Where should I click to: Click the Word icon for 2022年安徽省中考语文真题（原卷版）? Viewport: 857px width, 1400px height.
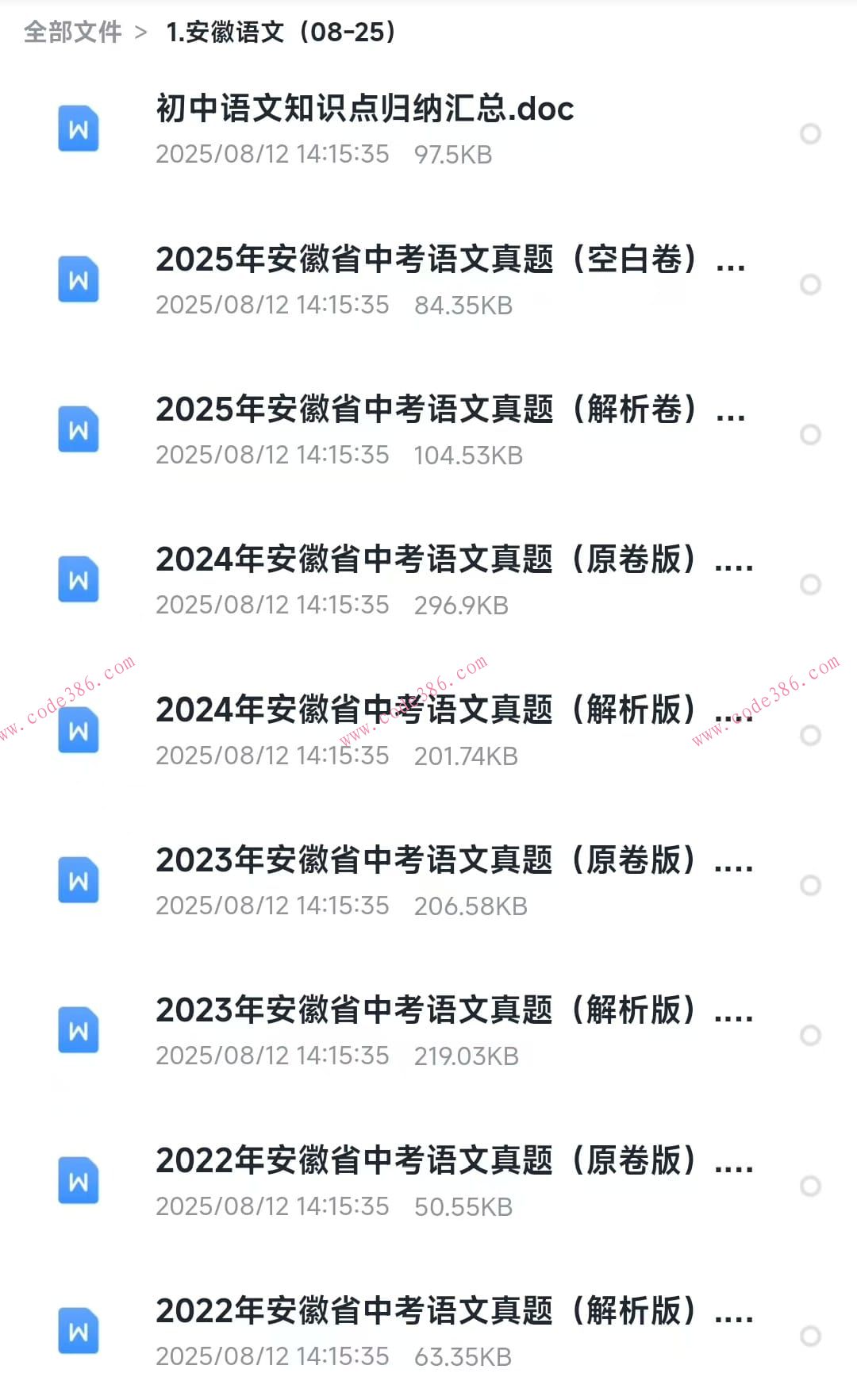click(78, 1180)
